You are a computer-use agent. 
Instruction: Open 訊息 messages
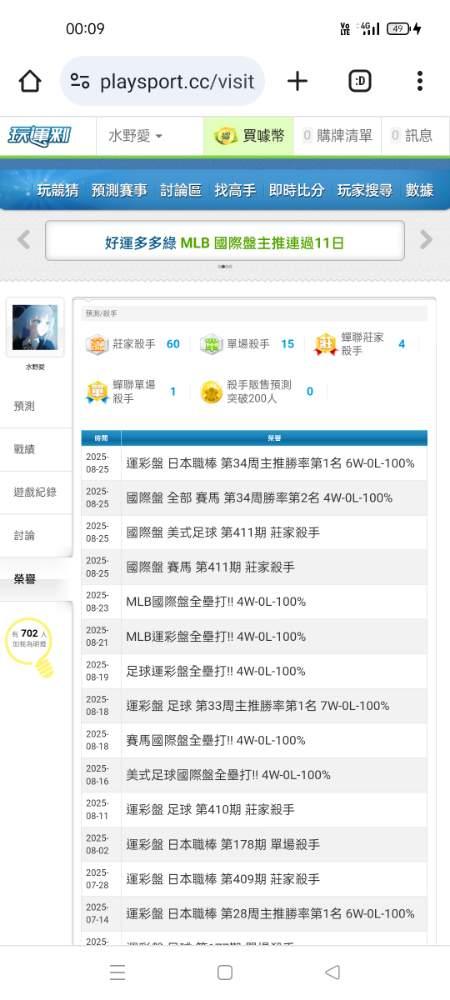point(412,136)
